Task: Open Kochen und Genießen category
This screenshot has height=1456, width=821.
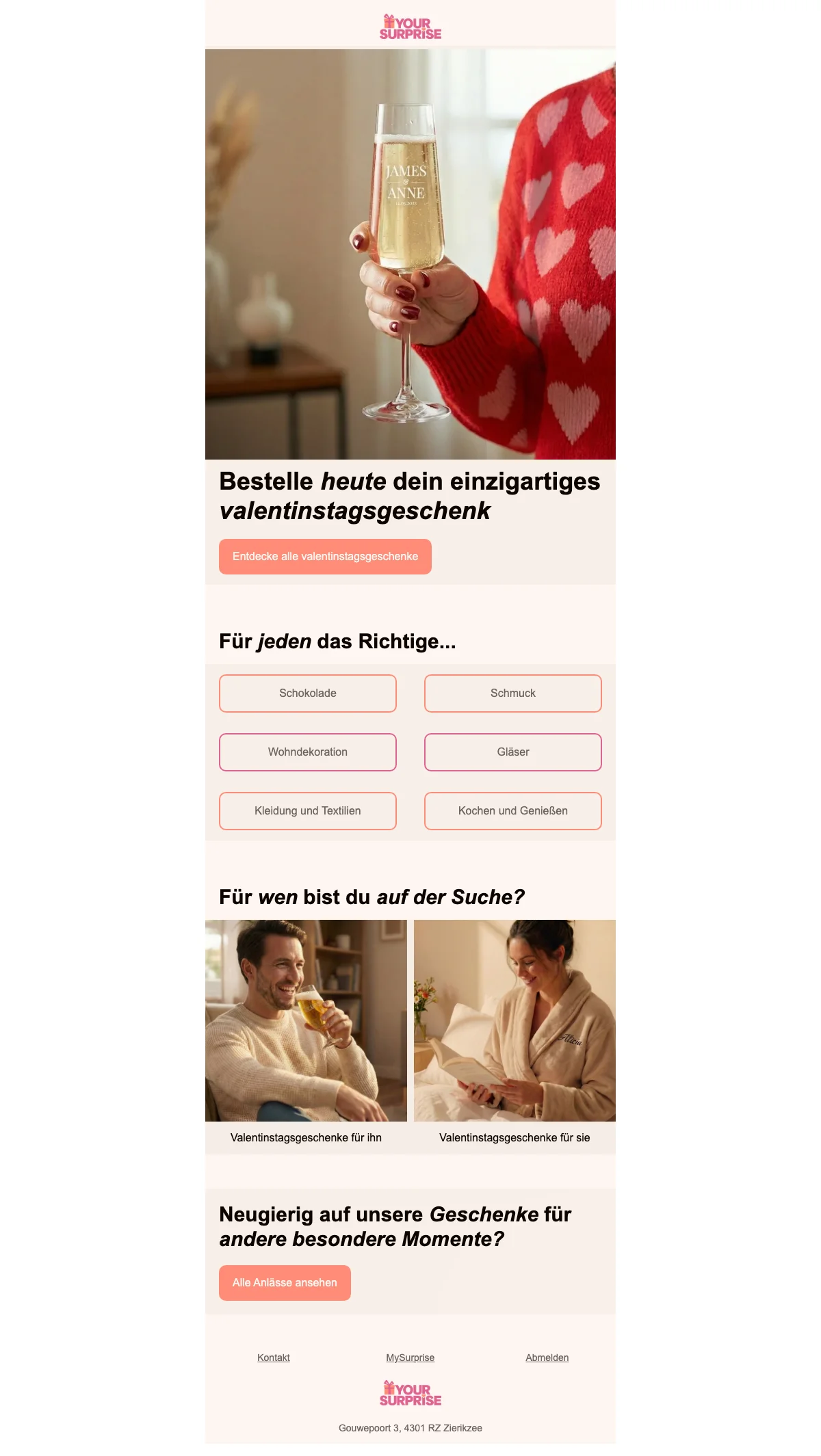Action: click(x=512, y=810)
